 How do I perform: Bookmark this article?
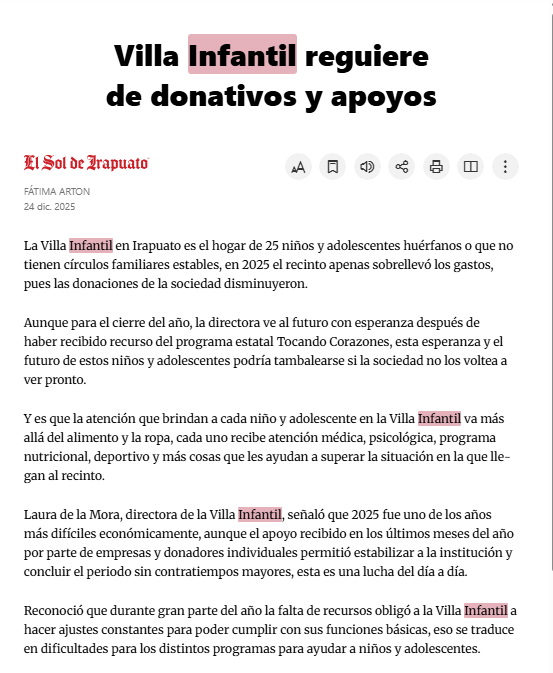[x=333, y=167]
